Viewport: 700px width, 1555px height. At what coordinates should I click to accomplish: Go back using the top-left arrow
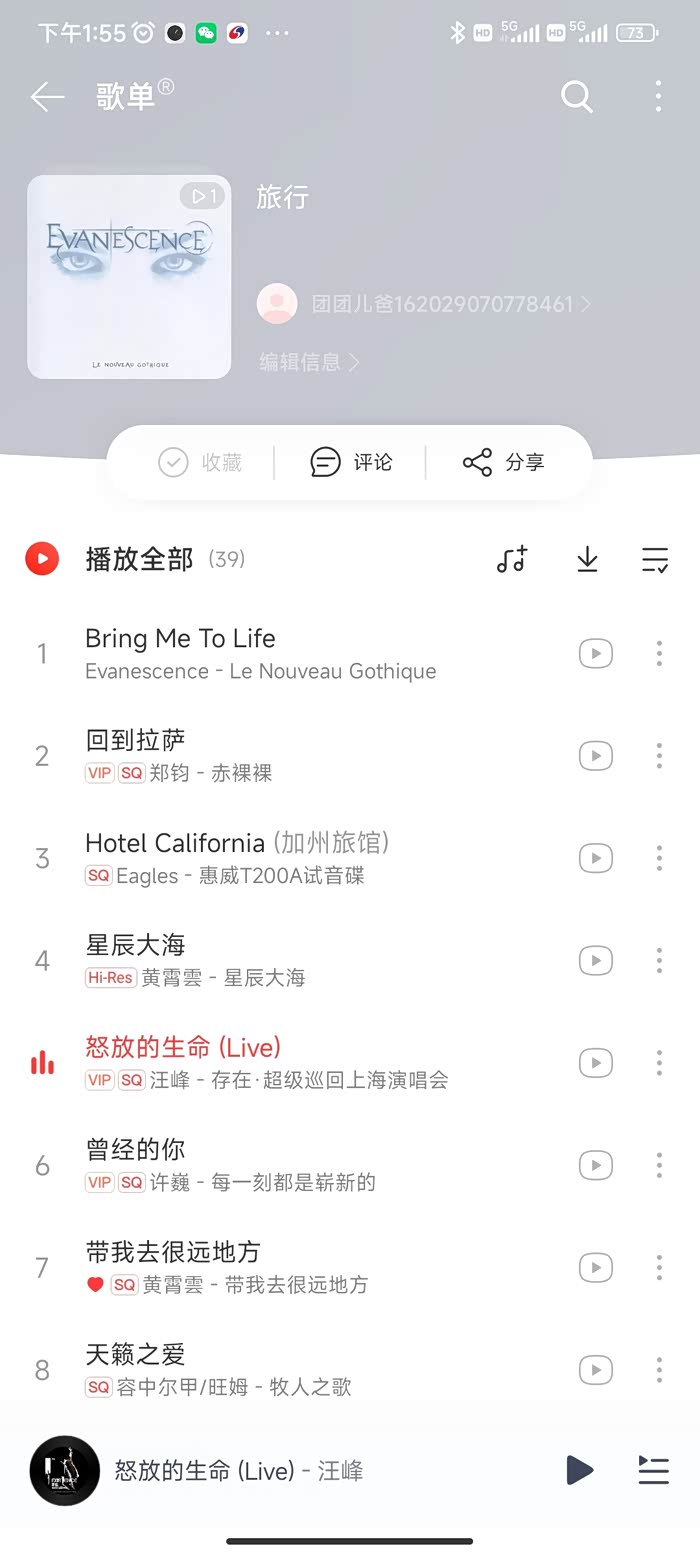(x=47, y=97)
